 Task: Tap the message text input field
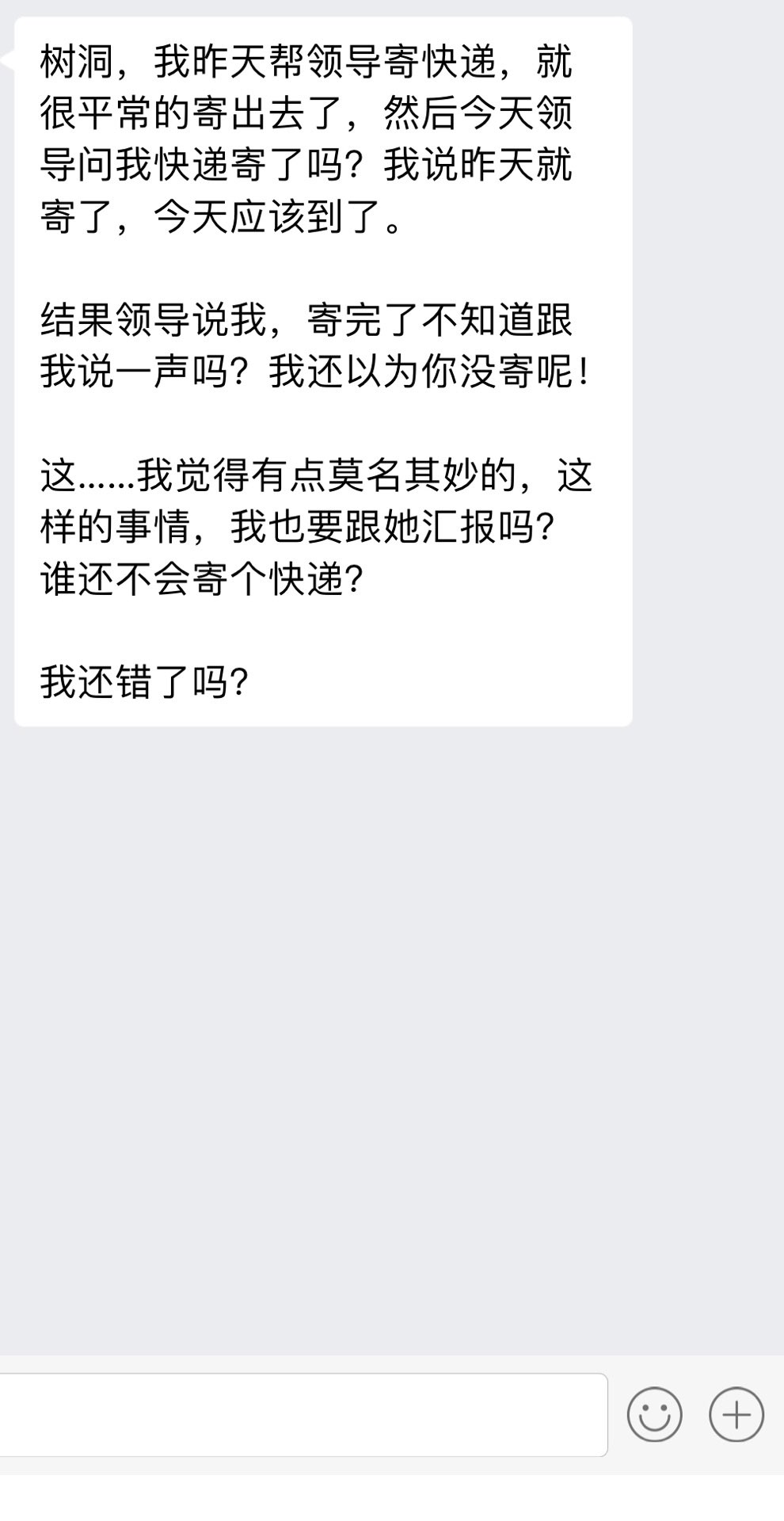(303, 1415)
